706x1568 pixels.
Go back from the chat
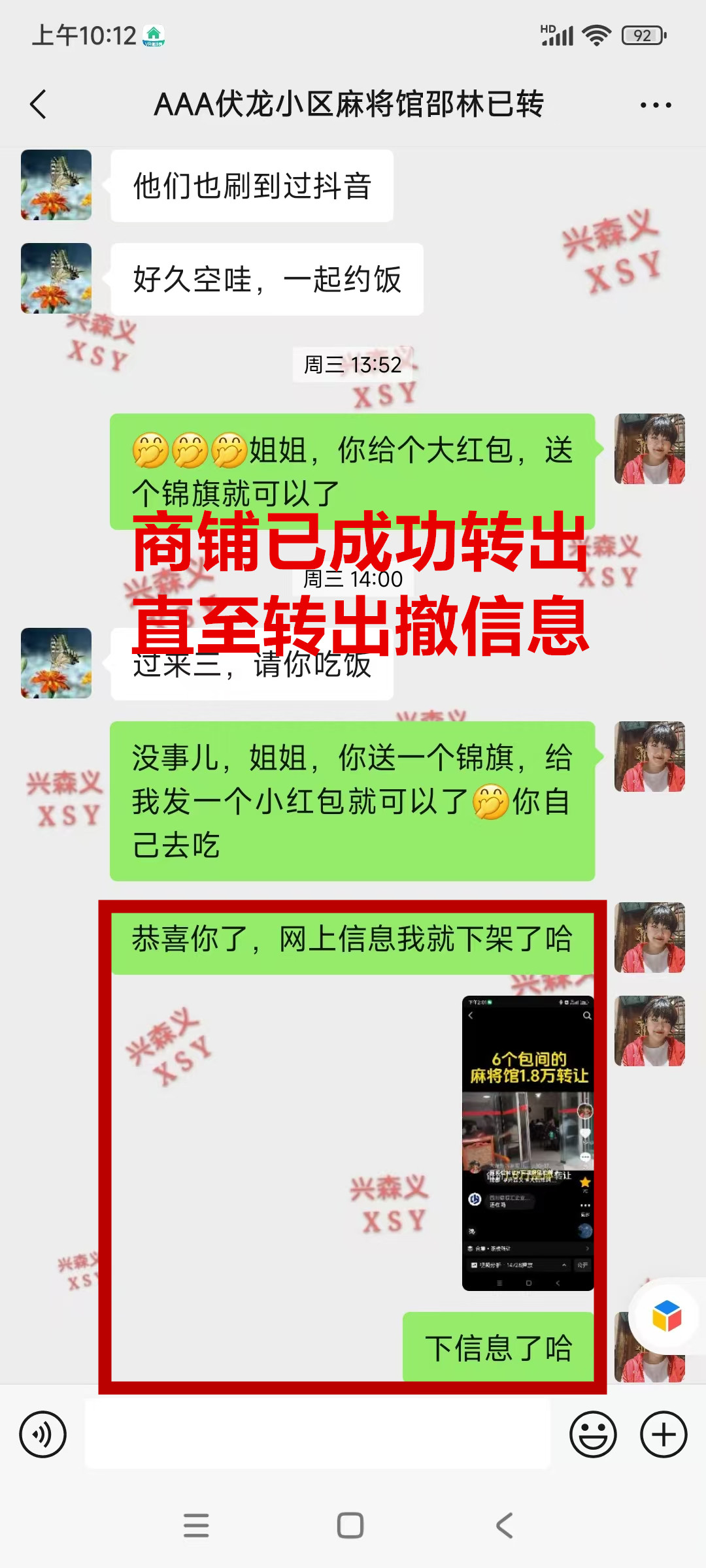[x=39, y=105]
